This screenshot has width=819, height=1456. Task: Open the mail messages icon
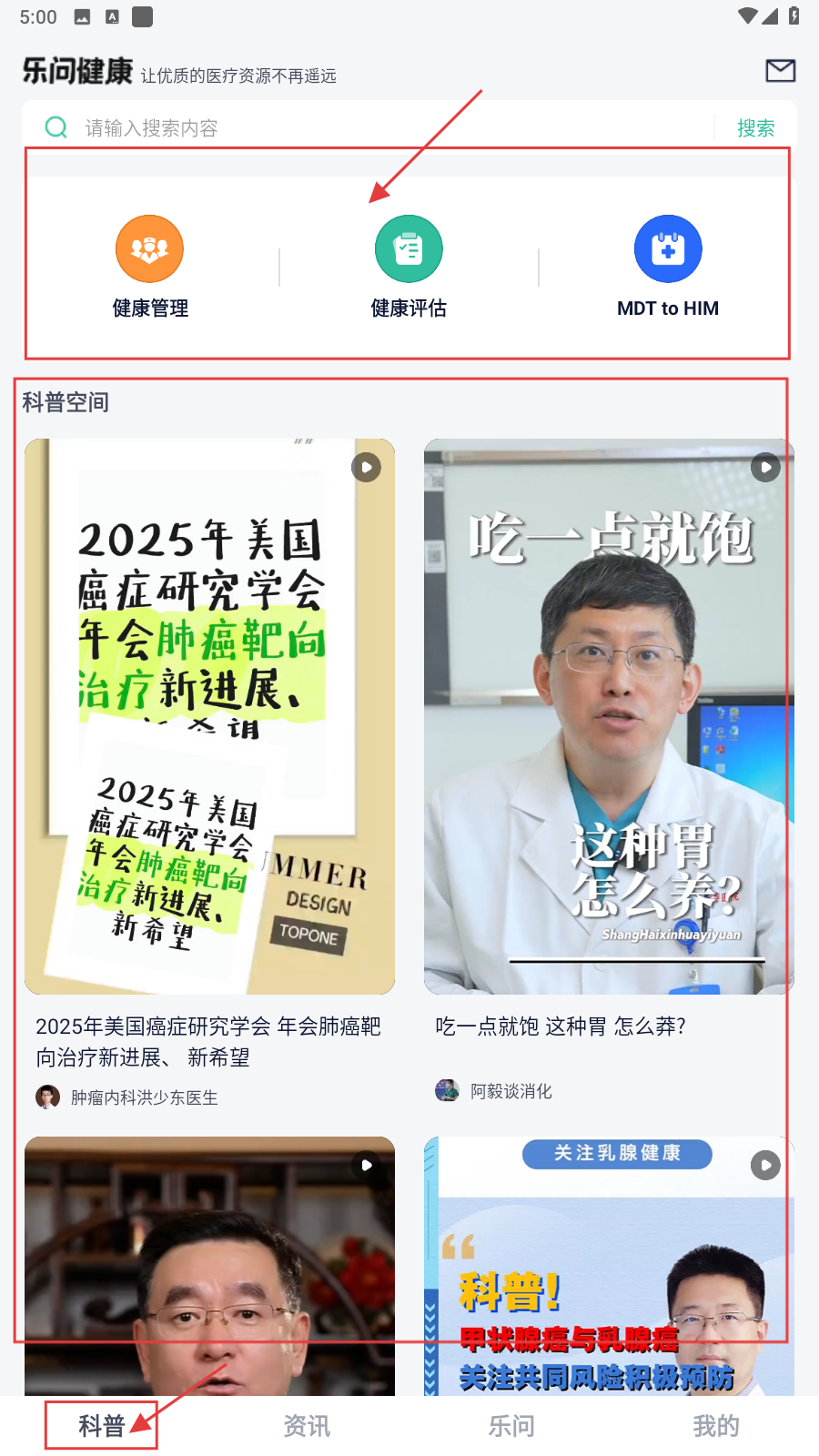(780, 71)
